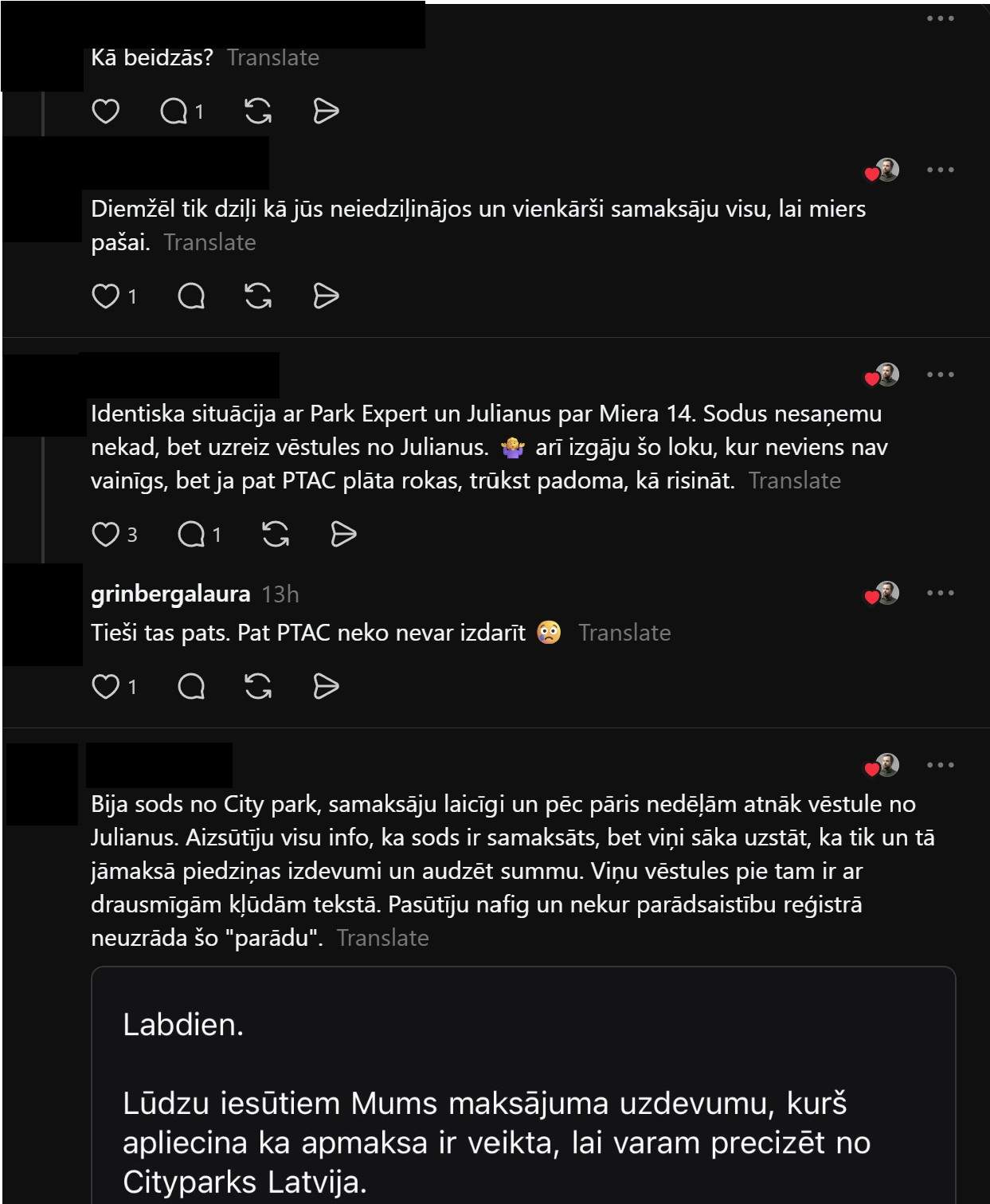
Task: Like the 'Diemžēl tik dziļi' comment
Action: click(x=105, y=296)
